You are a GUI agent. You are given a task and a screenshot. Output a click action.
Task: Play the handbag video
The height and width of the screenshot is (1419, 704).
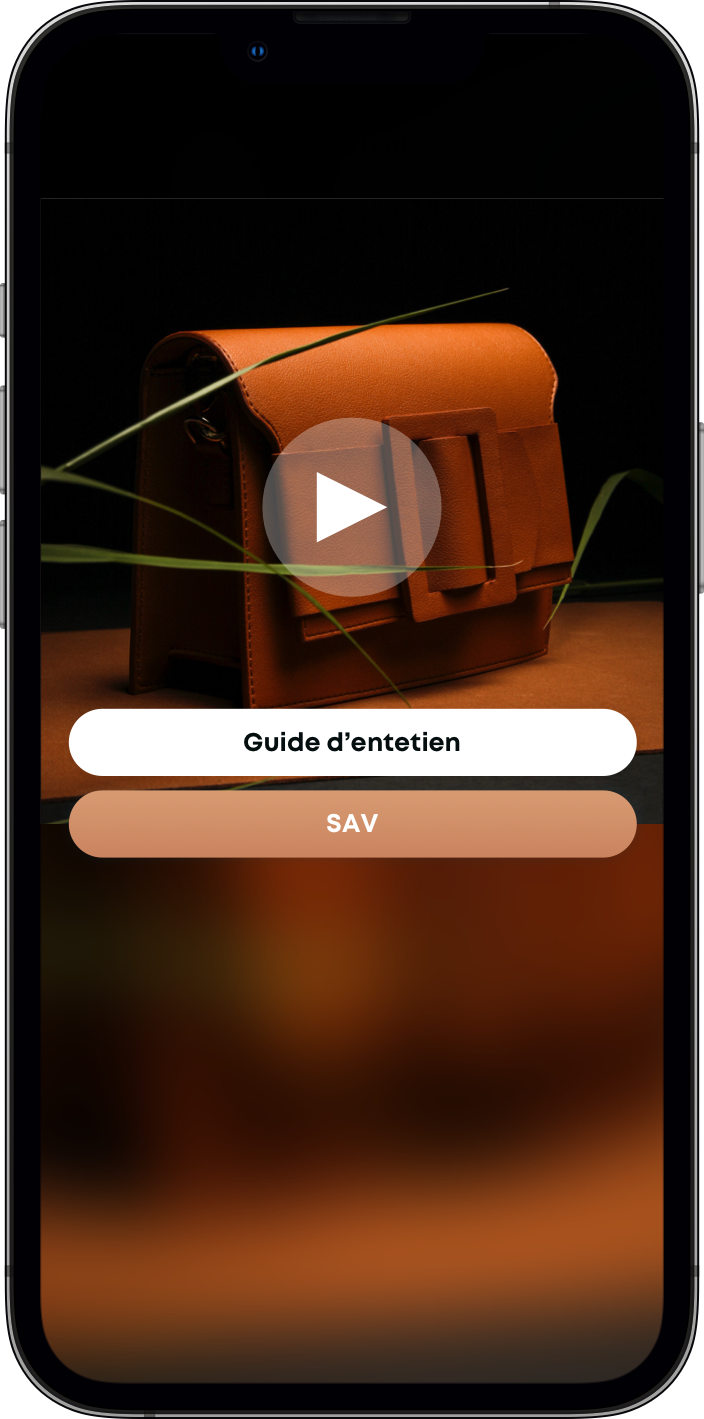tap(351, 507)
